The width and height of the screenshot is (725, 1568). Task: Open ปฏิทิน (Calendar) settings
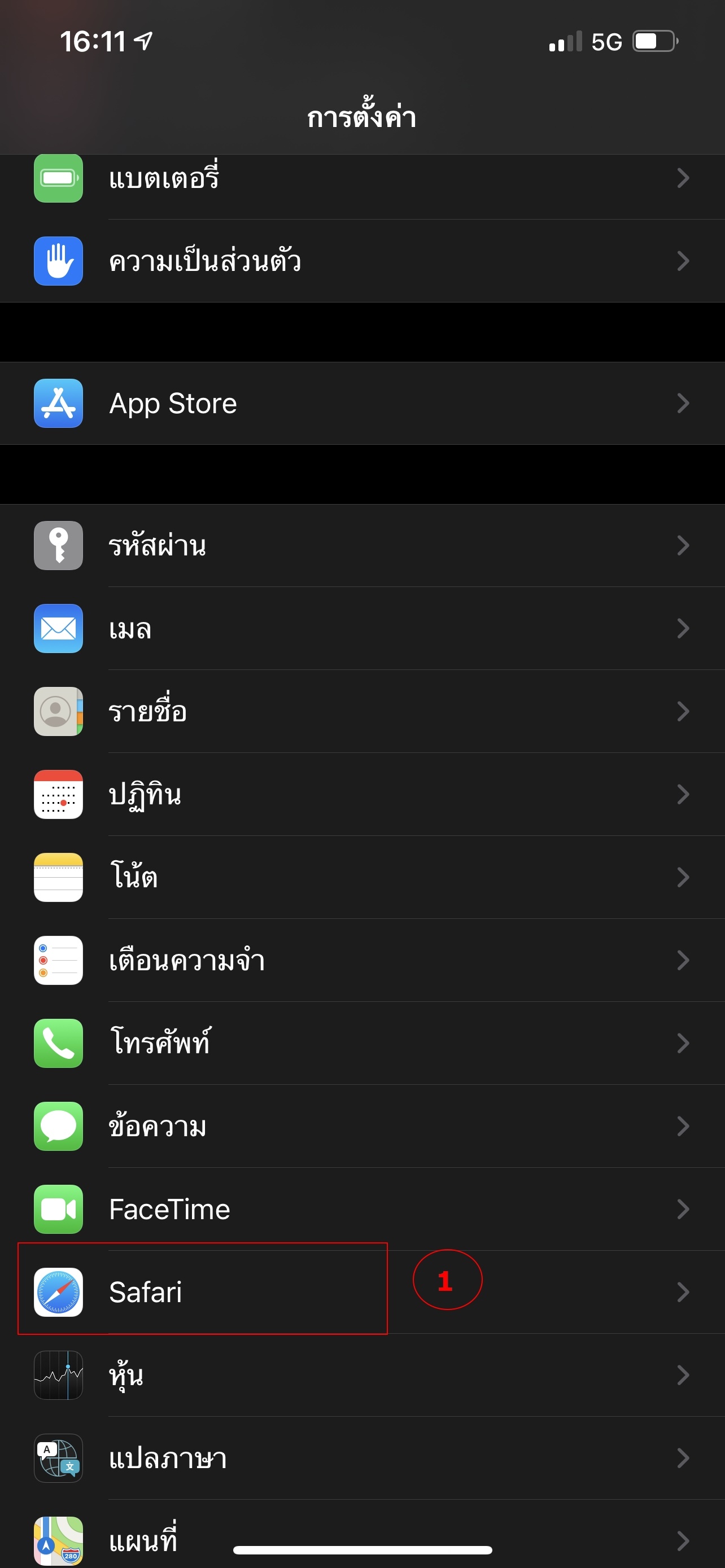[x=362, y=794]
